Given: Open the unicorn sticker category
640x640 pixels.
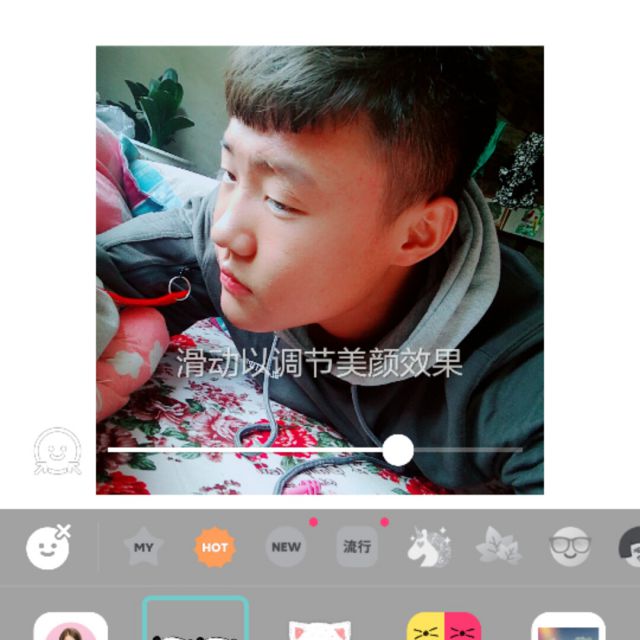Looking at the screenshot, I should 428,547.
